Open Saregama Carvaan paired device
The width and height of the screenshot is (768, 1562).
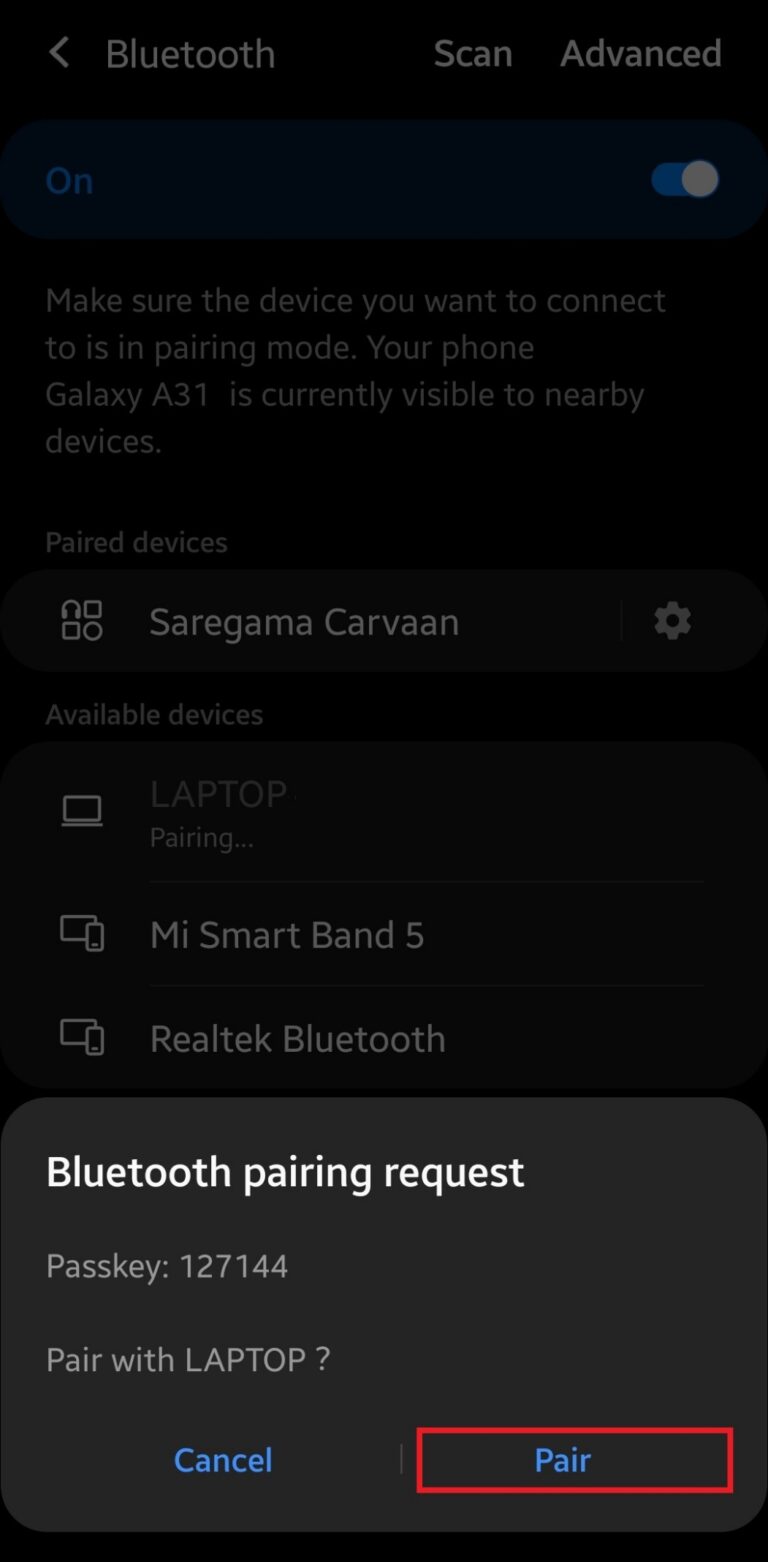point(303,620)
